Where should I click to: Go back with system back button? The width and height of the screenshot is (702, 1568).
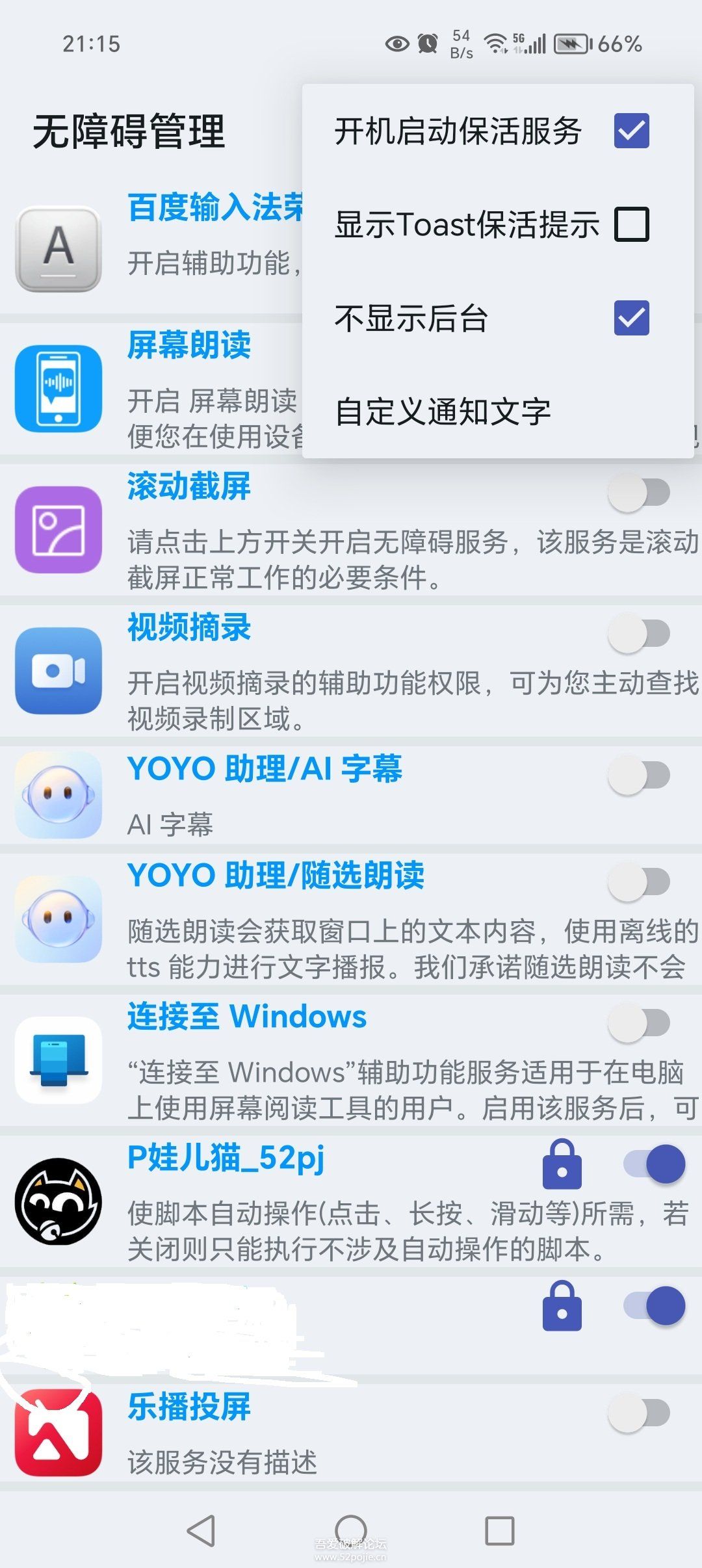pos(201,1531)
